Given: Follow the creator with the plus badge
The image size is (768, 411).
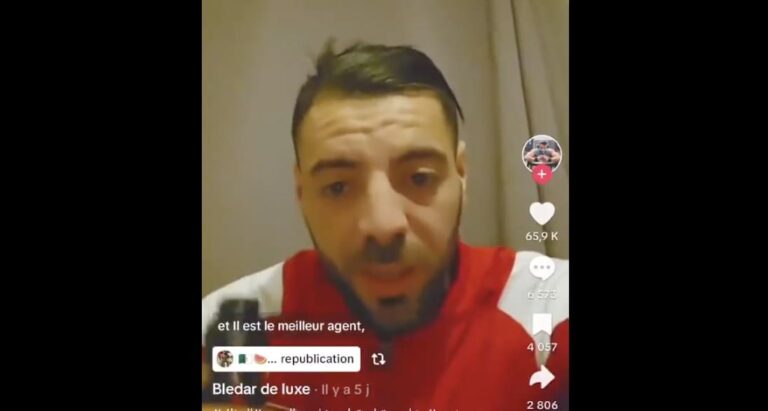Looking at the screenshot, I should (x=541, y=174).
